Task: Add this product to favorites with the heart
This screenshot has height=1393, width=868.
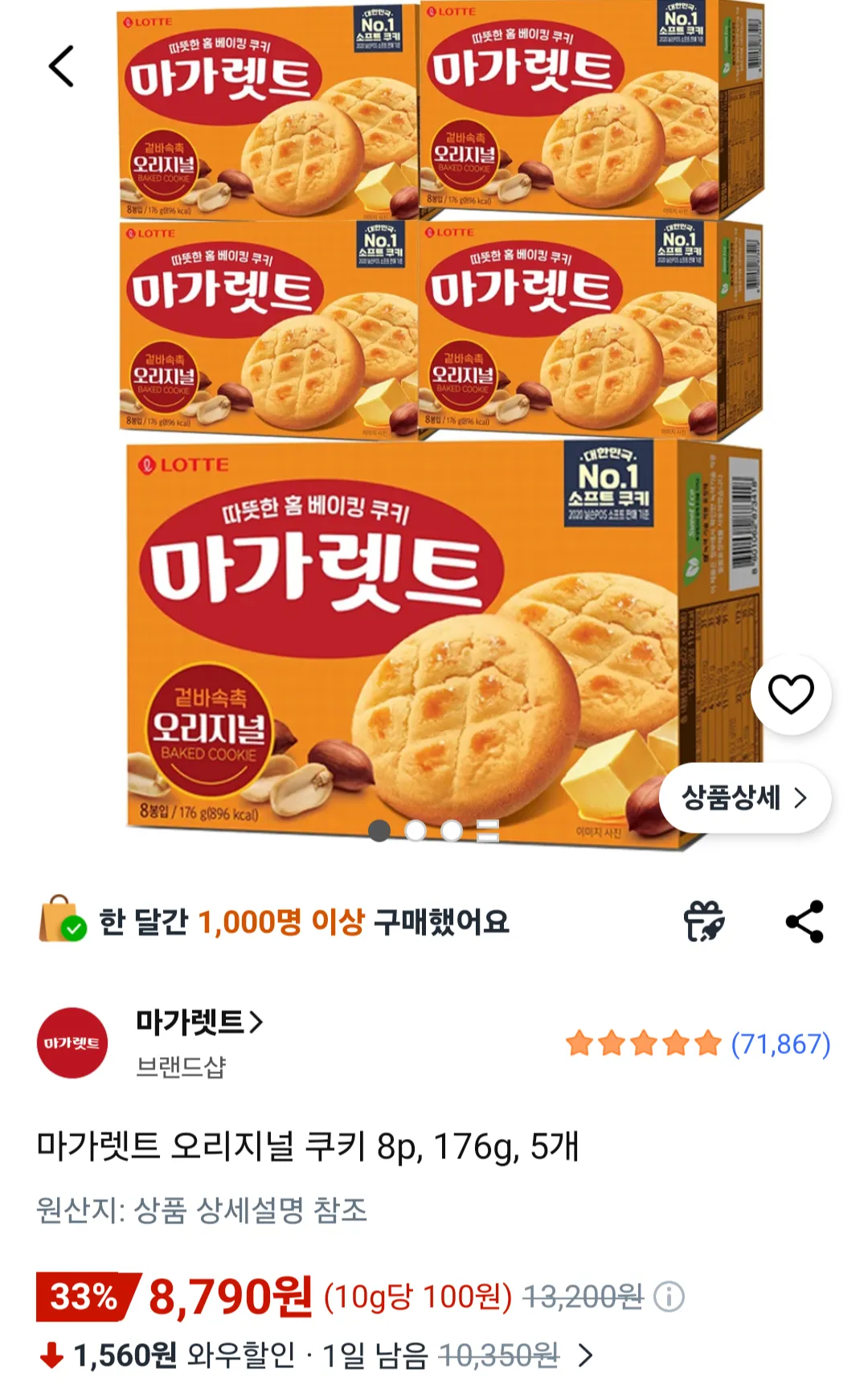Action: click(x=791, y=694)
